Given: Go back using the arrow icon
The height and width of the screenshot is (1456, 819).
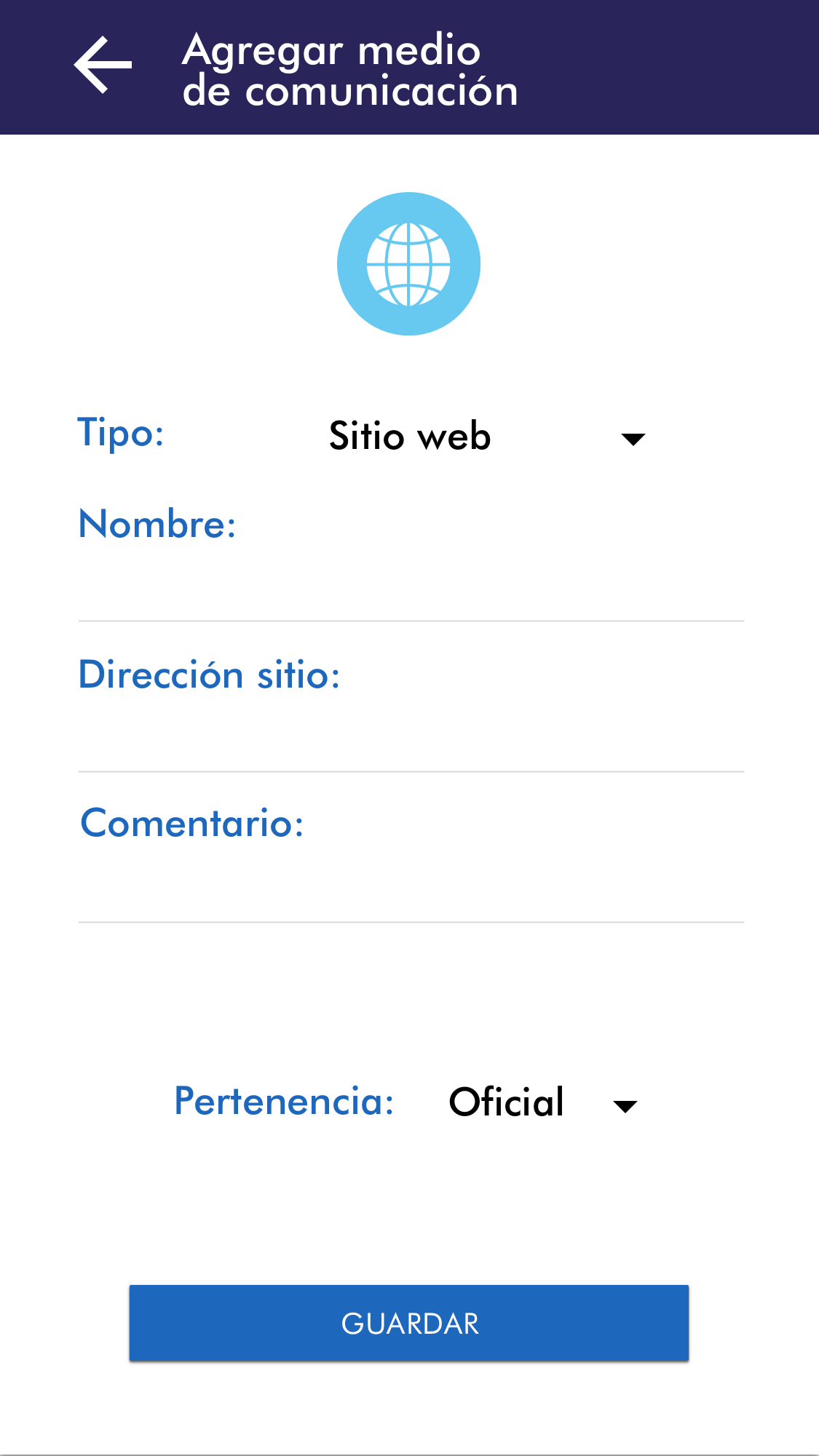Looking at the screenshot, I should tap(103, 65).
